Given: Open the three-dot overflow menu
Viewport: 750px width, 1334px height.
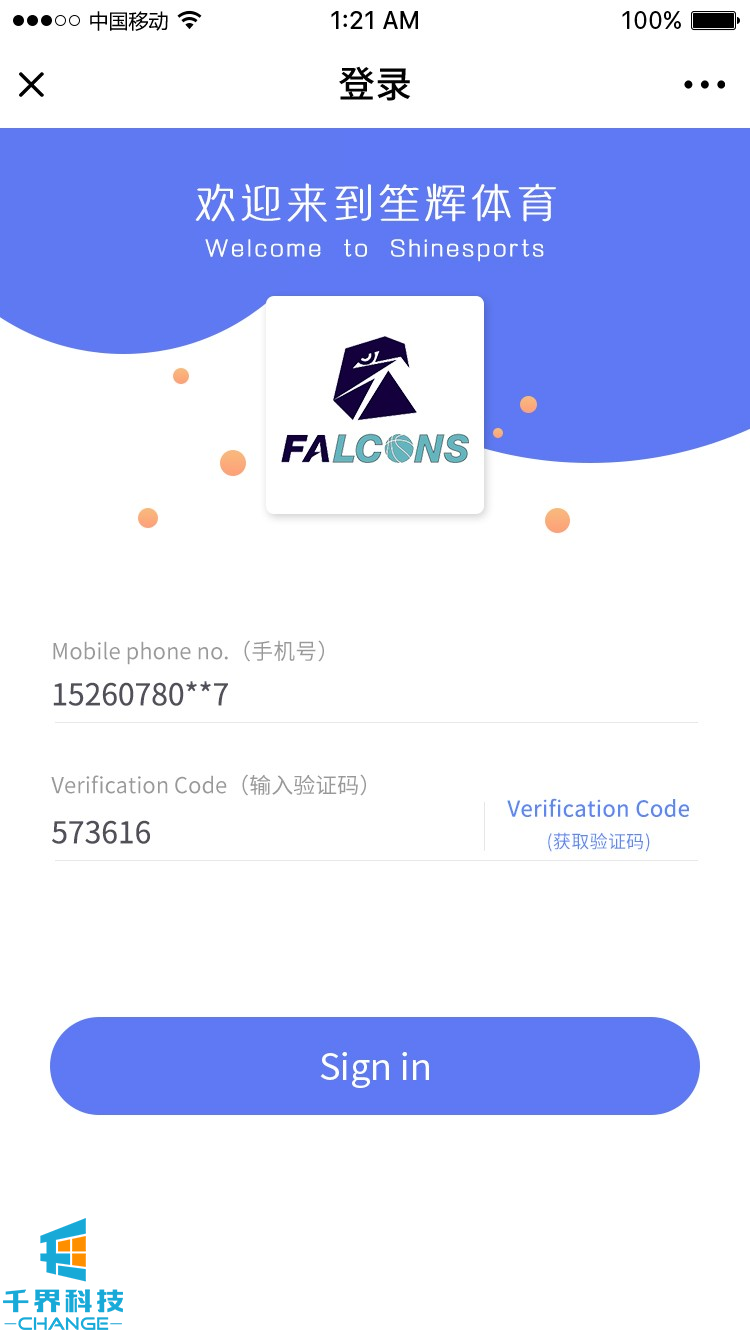Looking at the screenshot, I should (x=704, y=85).
